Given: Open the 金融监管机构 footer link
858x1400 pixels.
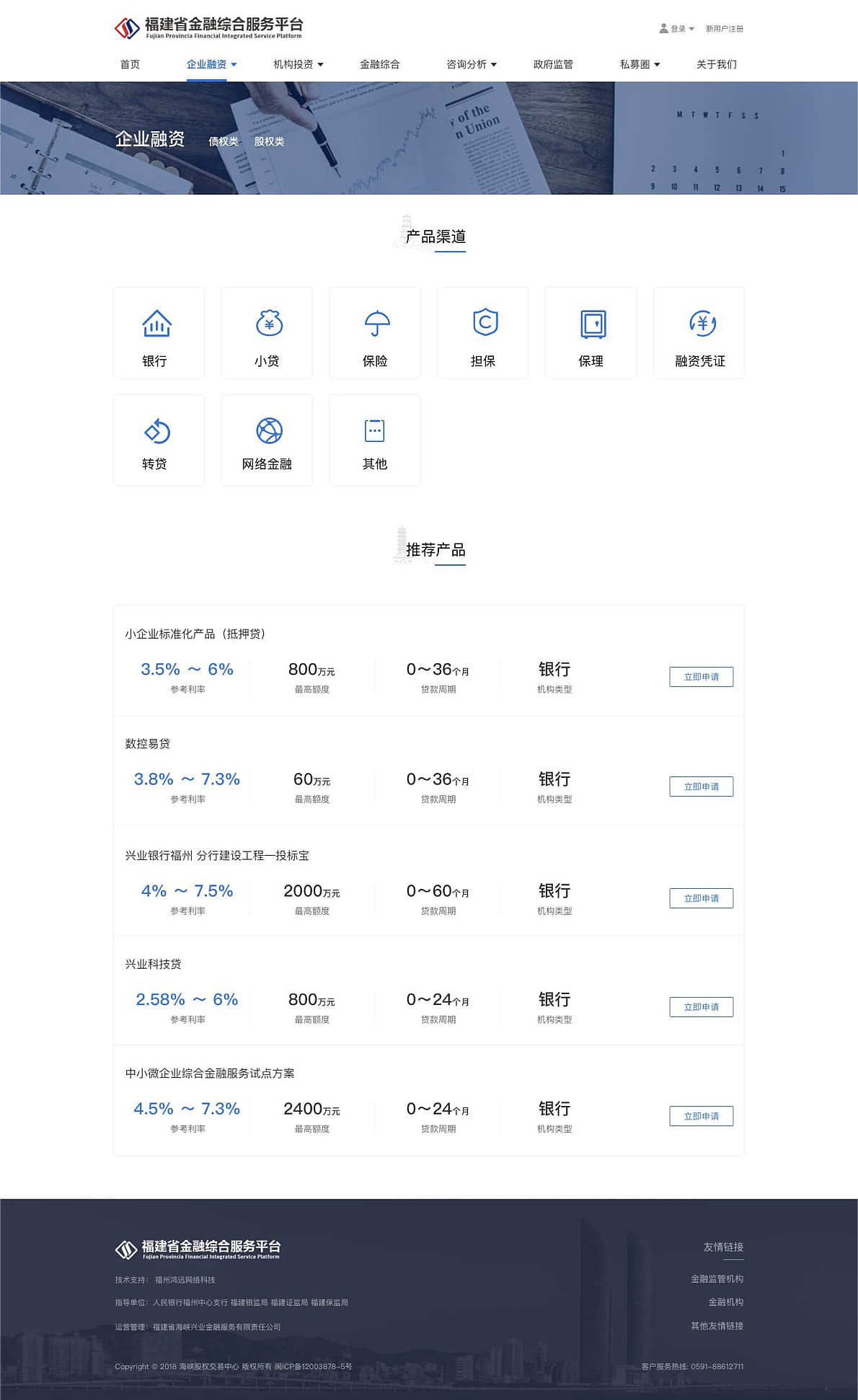Looking at the screenshot, I should pyautogui.click(x=718, y=1277).
